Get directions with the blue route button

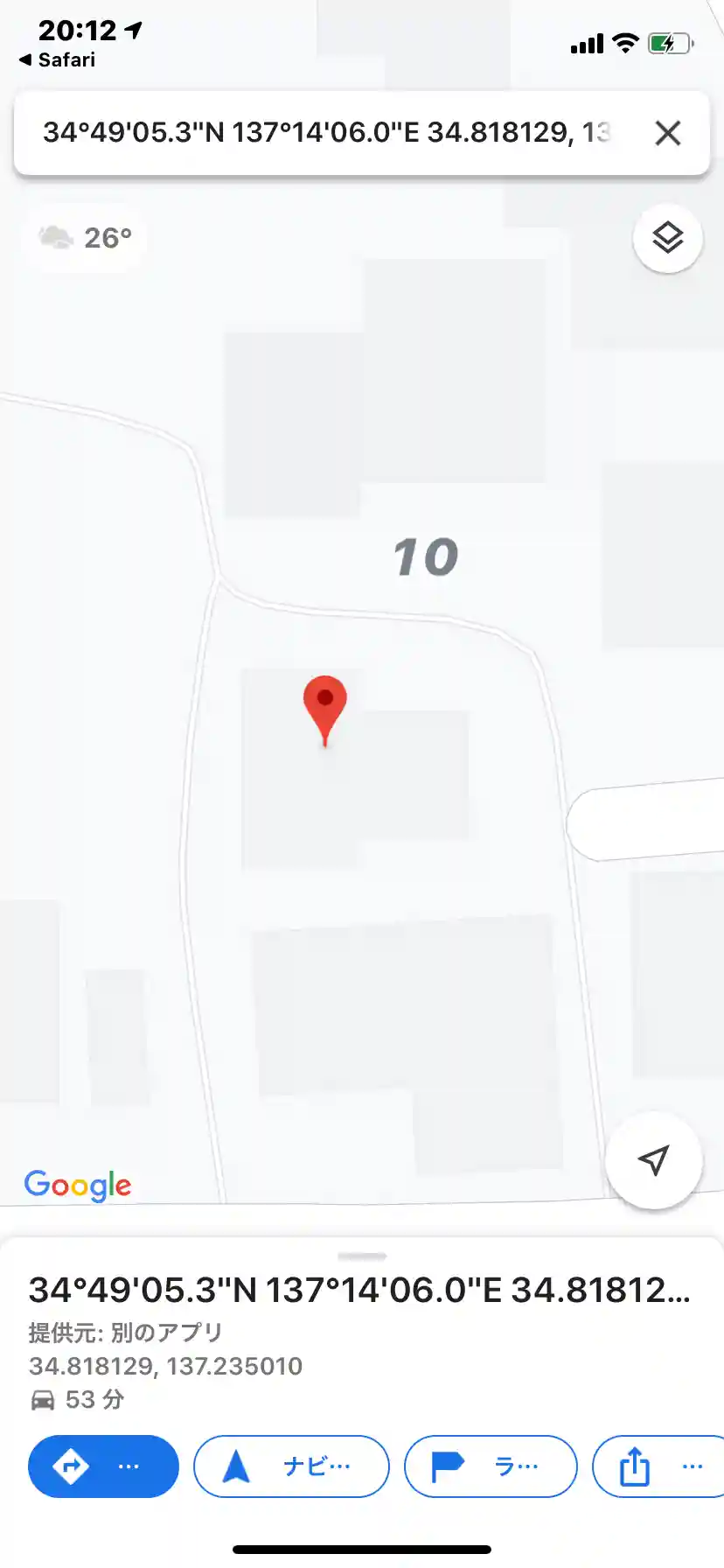(103, 1466)
